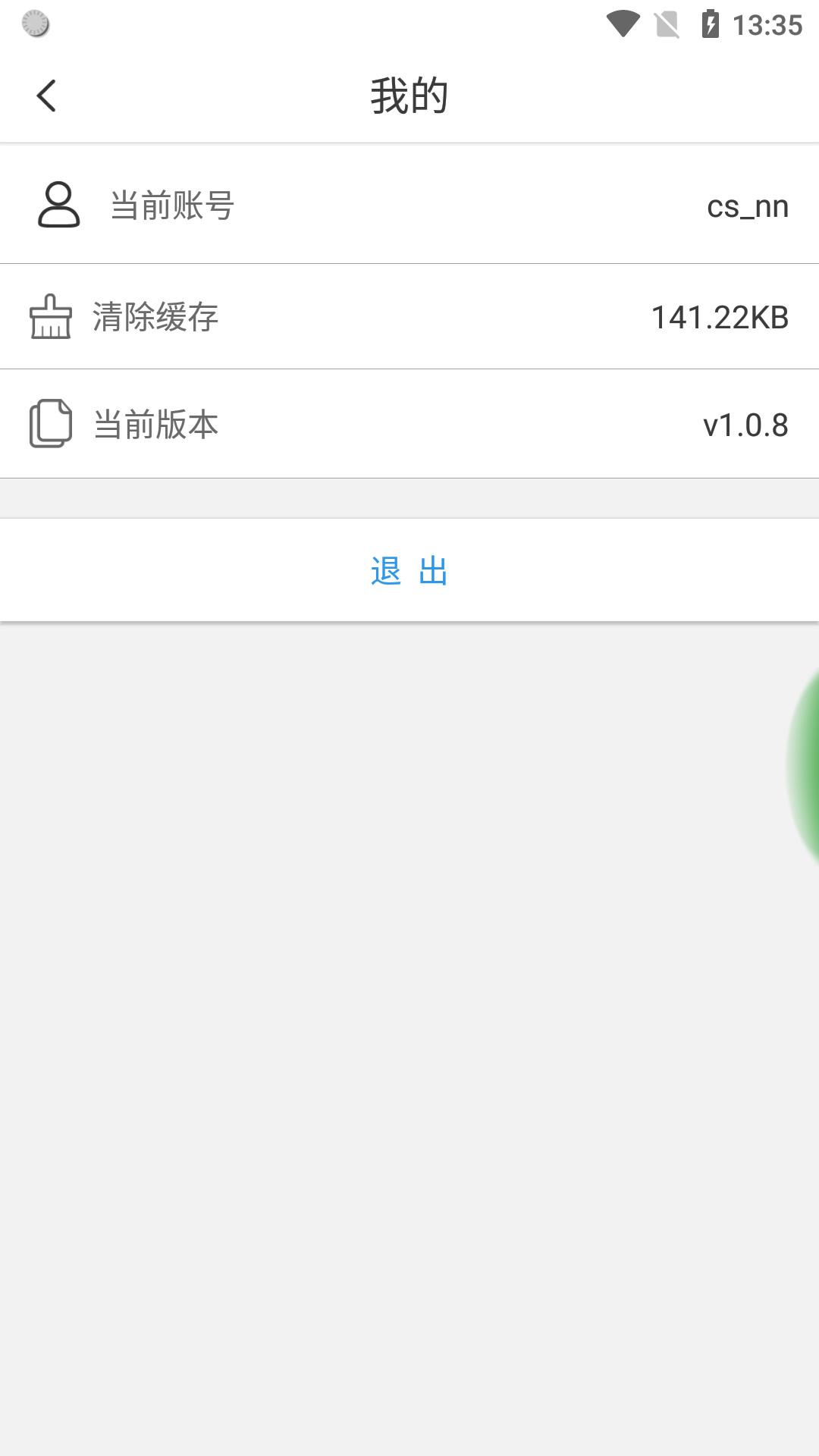Click the Wi-Fi status icon
Viewport: 819px width, 1456px height.
[x=623, y=22]
